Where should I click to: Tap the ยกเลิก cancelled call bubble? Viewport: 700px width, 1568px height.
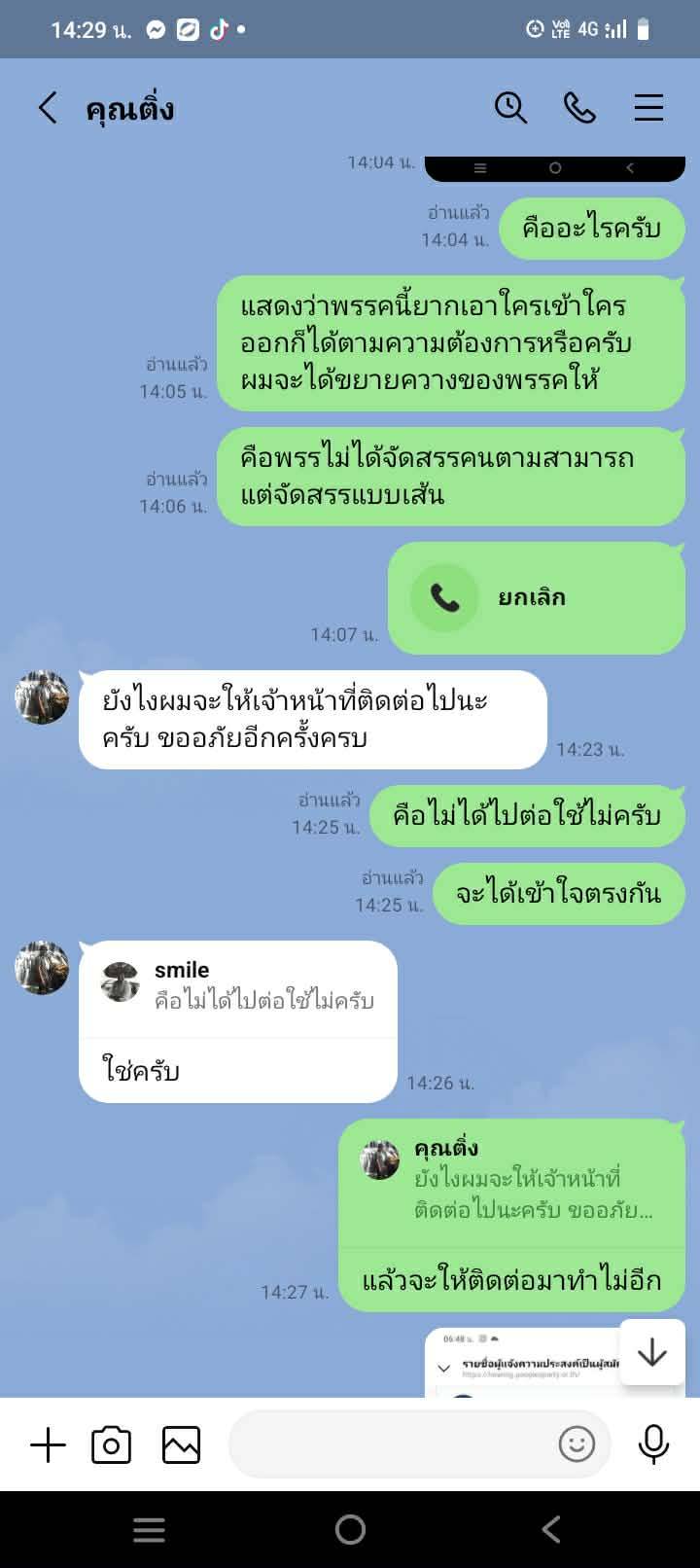[x=536, y=597]
